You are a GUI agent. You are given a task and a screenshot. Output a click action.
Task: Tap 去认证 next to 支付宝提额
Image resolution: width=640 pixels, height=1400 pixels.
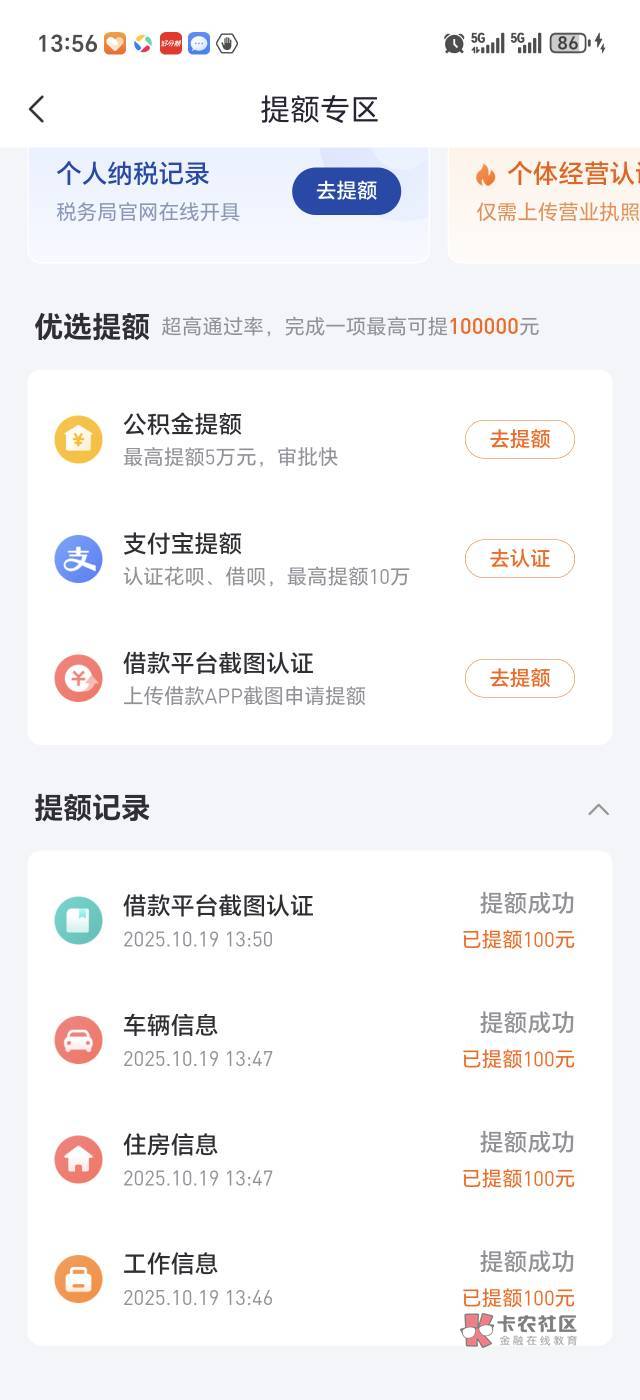(520, 559)
